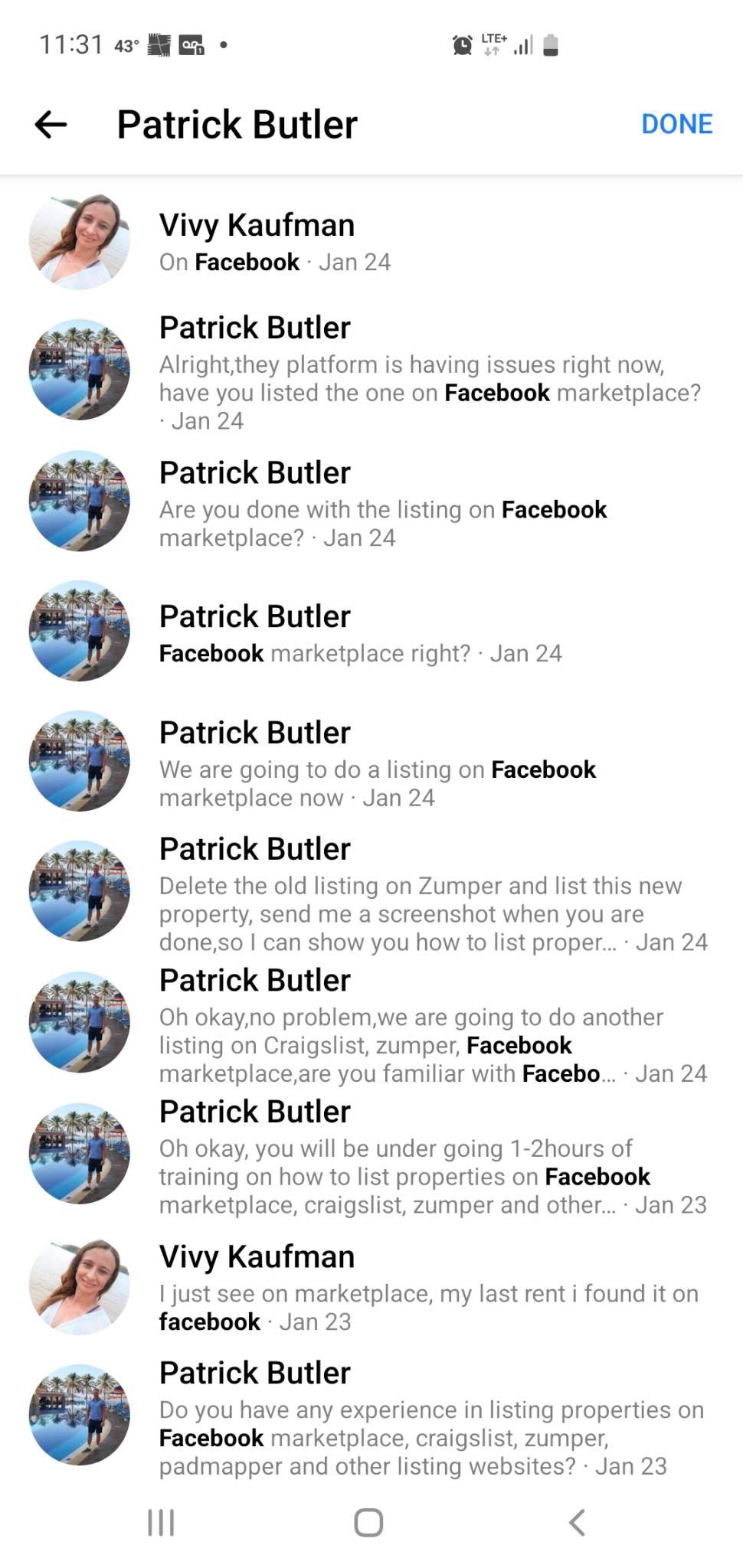Tap the system home button

(x=368, y=1522)
